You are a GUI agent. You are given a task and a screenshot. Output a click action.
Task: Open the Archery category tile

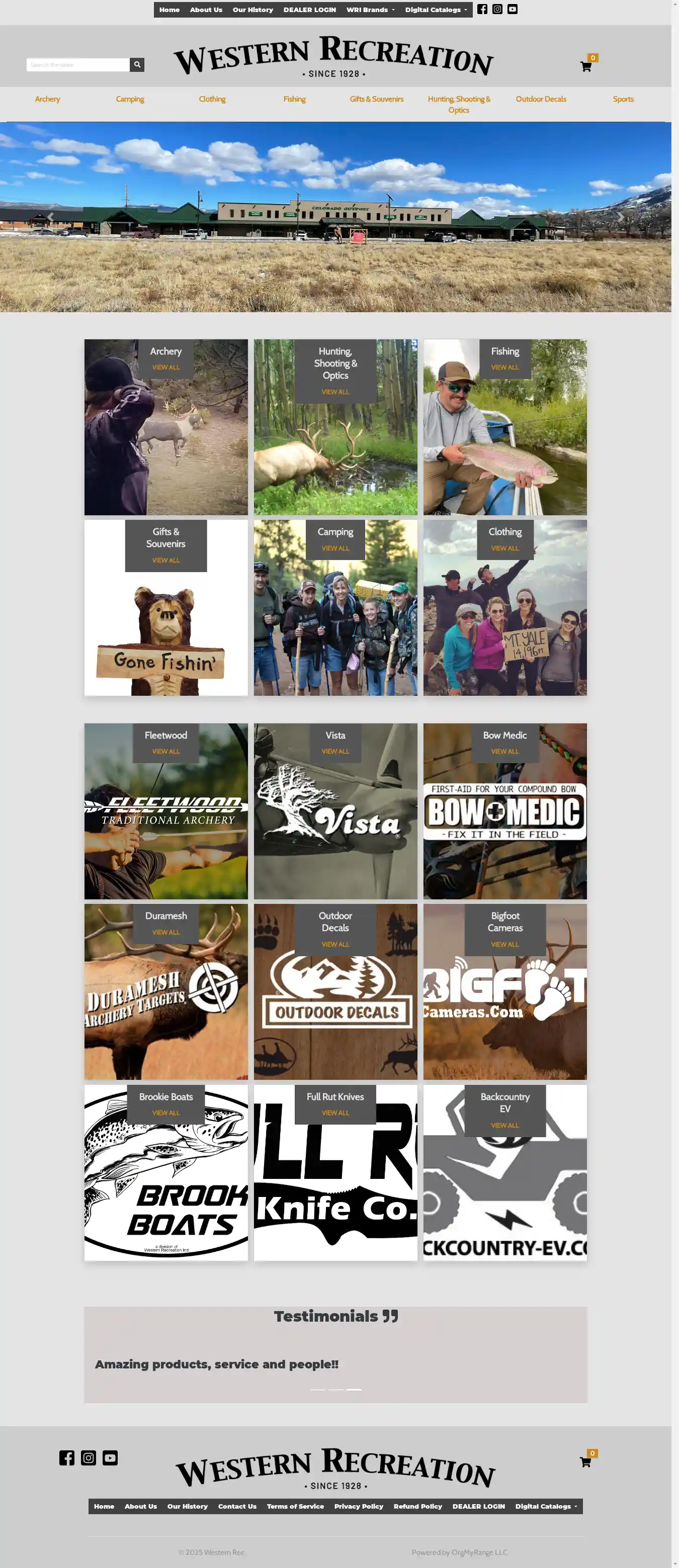(165, 427)
